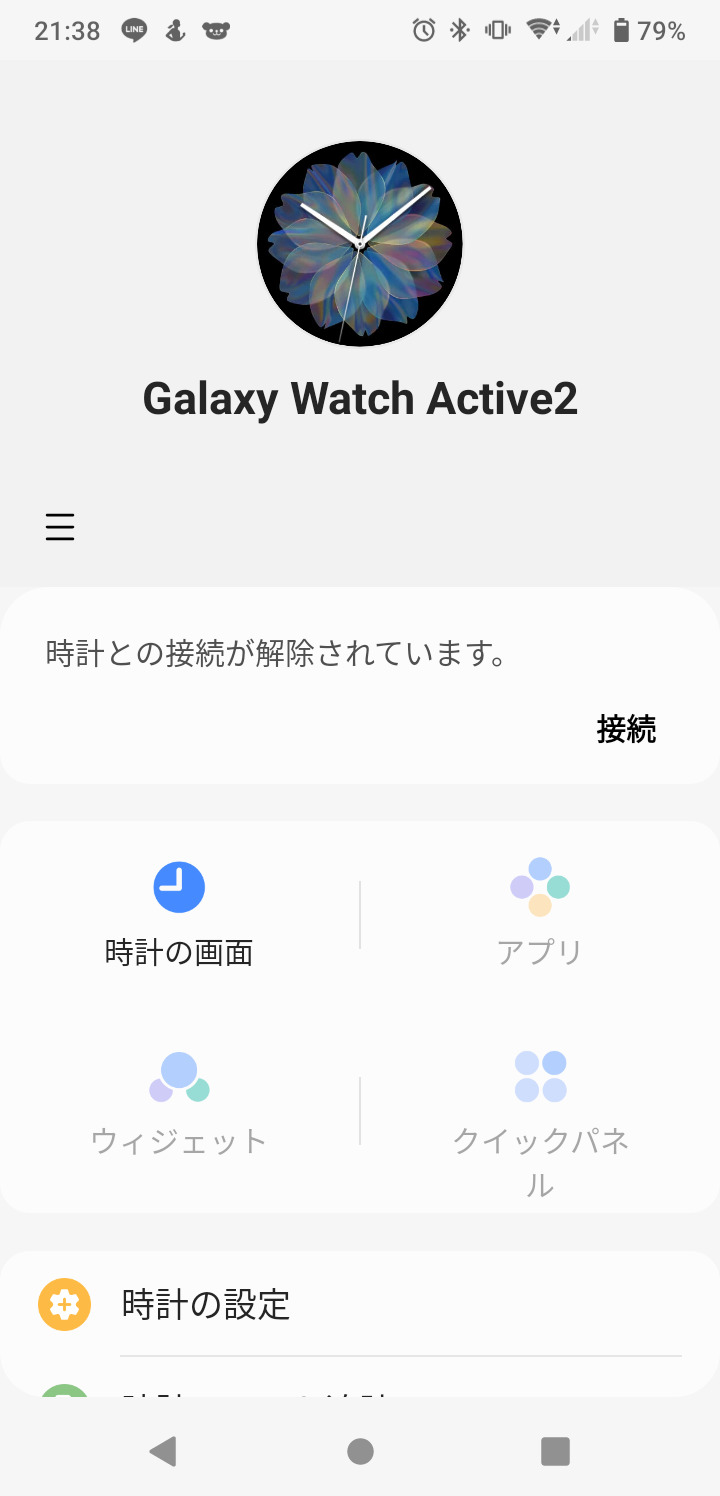Go back with the system back button
The width and height of the screenshot is (720, 1496).
pos(163,1451)
